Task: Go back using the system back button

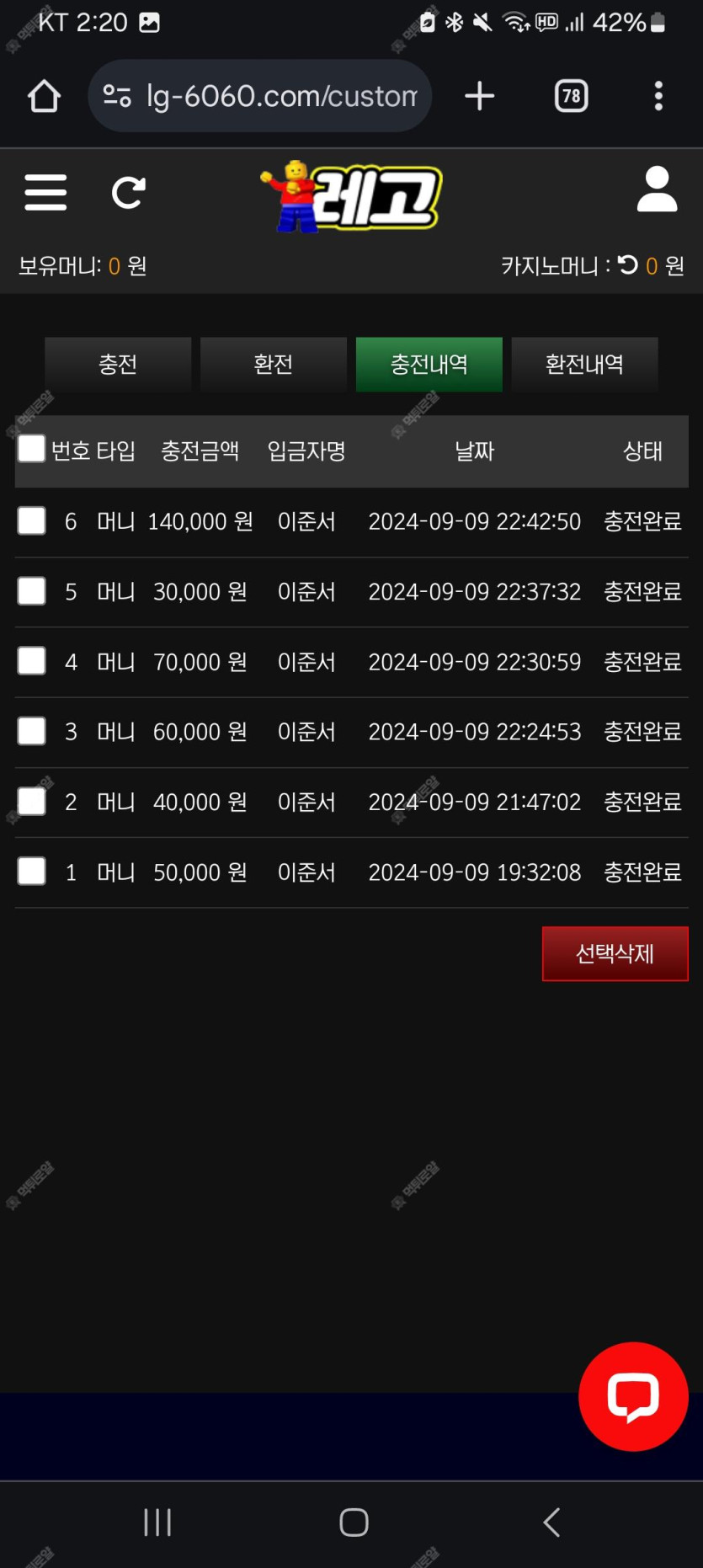Action: pos(551,1522)
